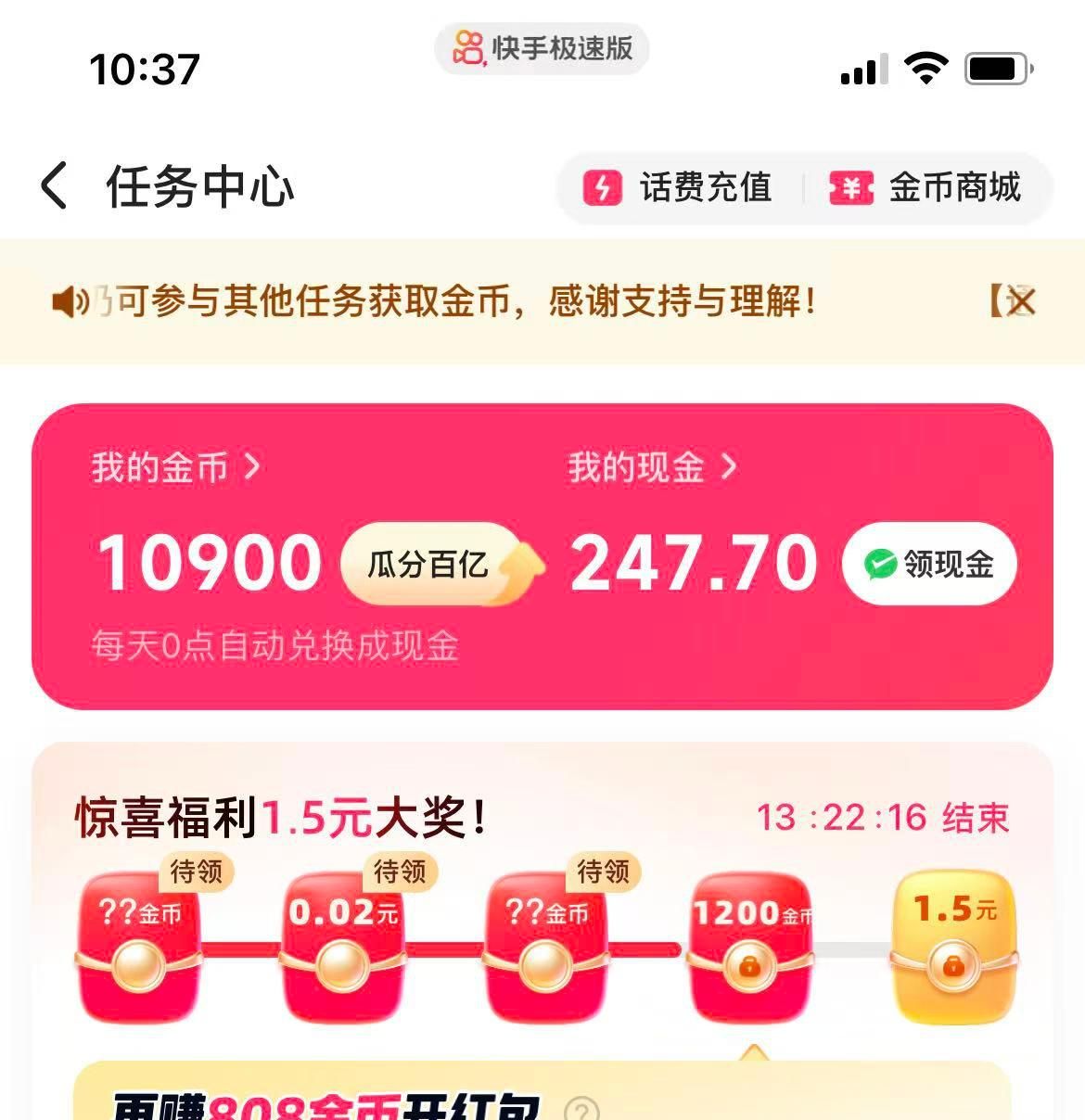
Task: Tap the locked 1200金币 red packet
Action: pos(749,946)
